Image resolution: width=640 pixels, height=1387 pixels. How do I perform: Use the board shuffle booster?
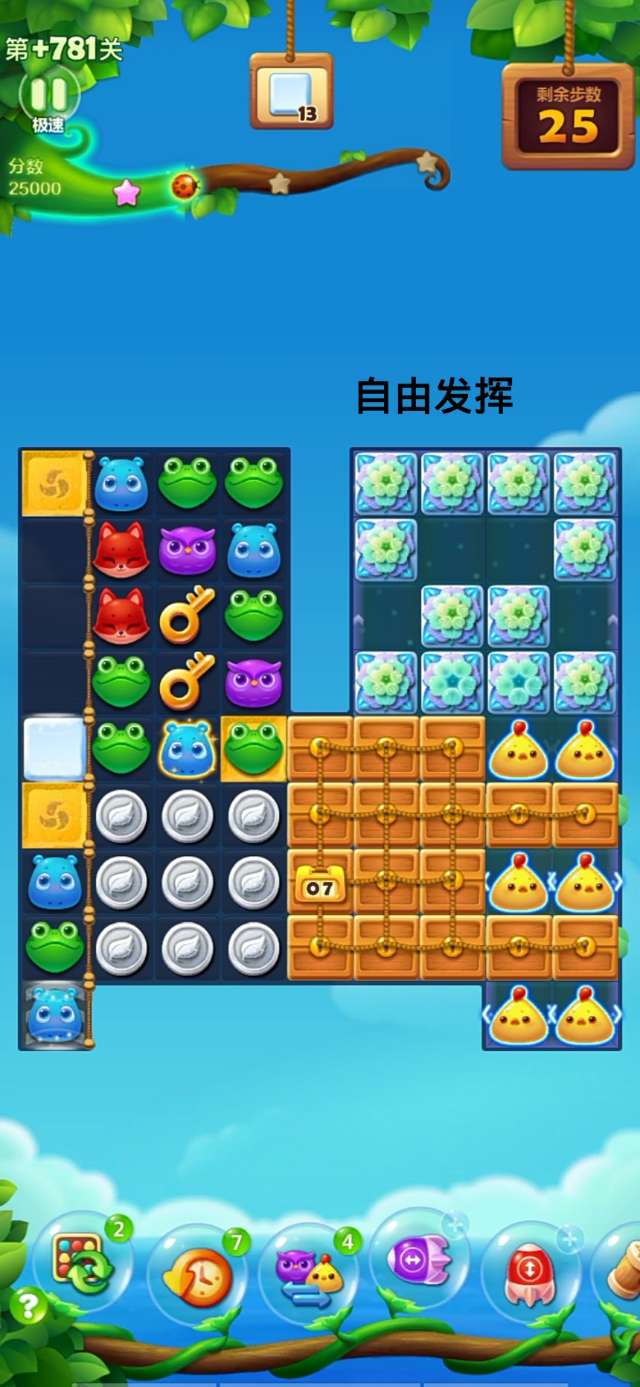point(84,1264)
